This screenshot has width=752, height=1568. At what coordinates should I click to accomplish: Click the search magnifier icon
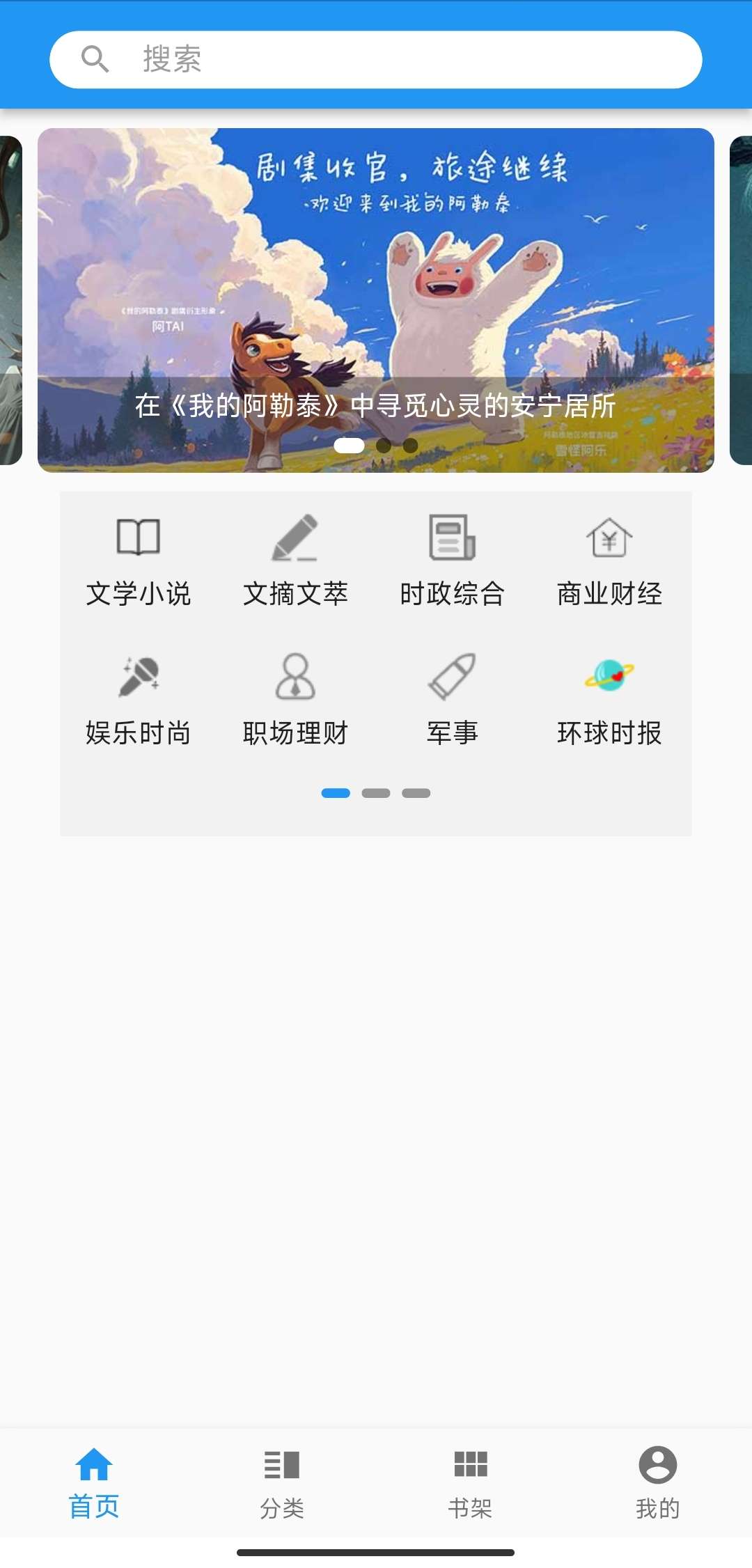pyautogui.click(x=95, y=59)
